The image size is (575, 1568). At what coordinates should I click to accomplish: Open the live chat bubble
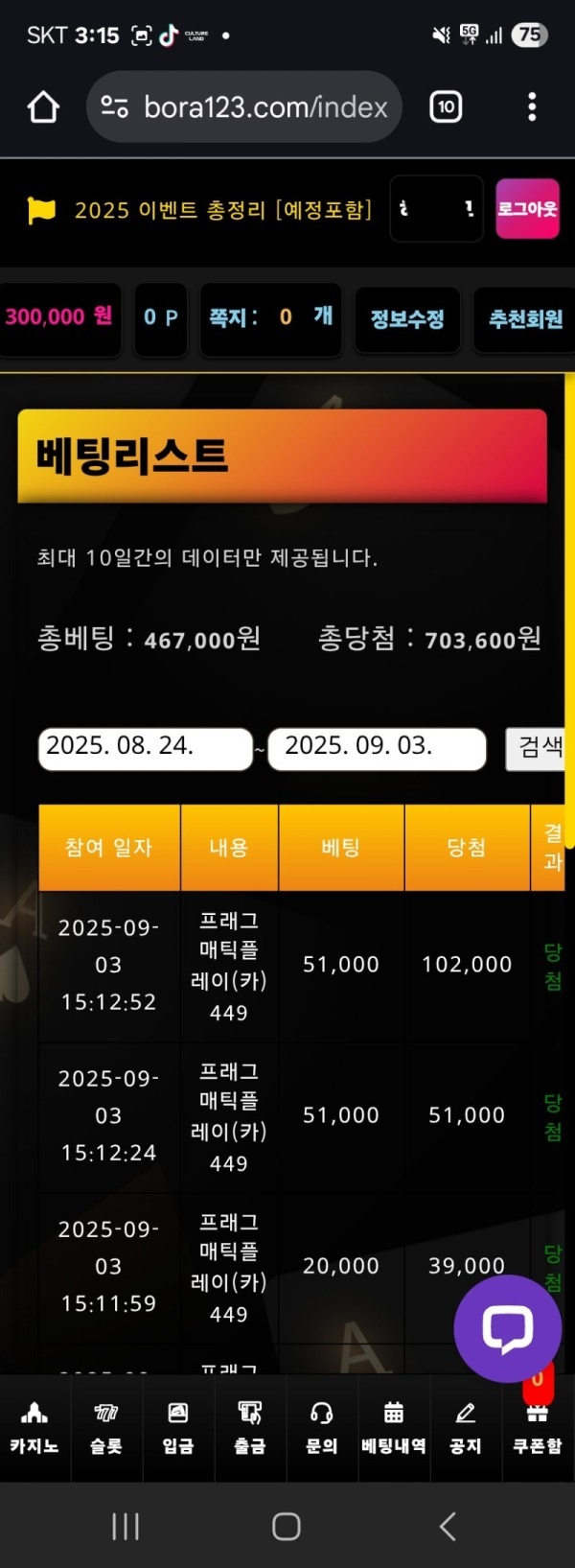pos(507,1328)
